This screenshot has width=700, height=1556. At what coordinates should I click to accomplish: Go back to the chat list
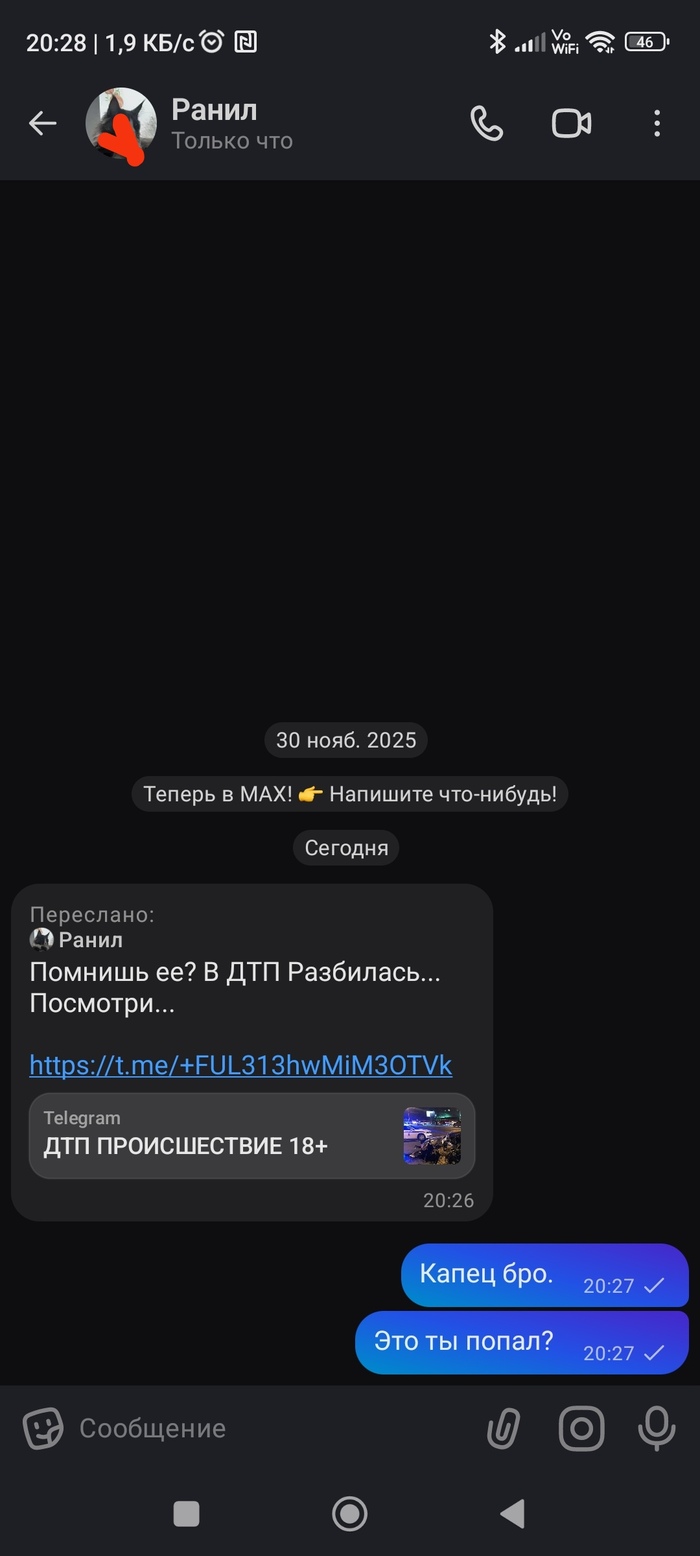coord(42,123)
